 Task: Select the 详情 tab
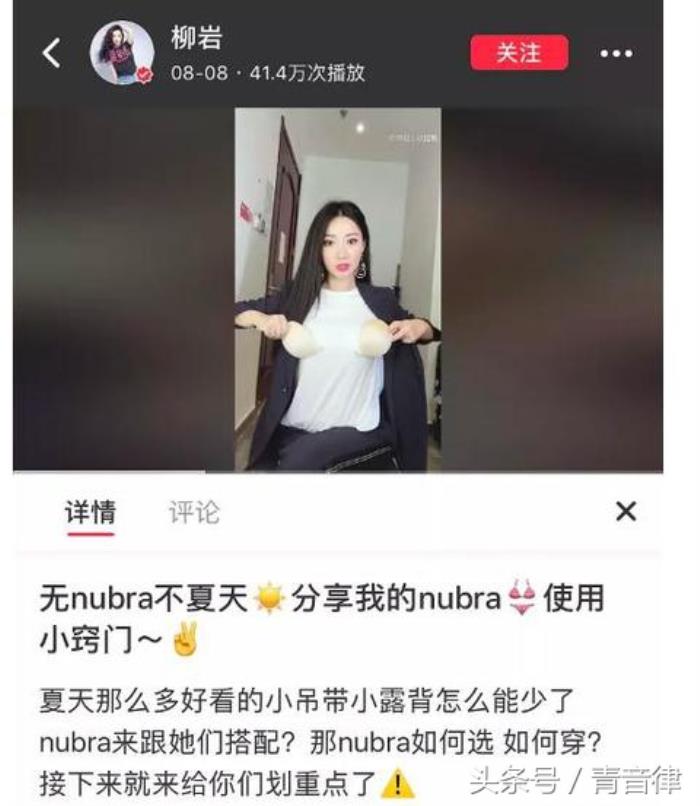tap(90, 513)
